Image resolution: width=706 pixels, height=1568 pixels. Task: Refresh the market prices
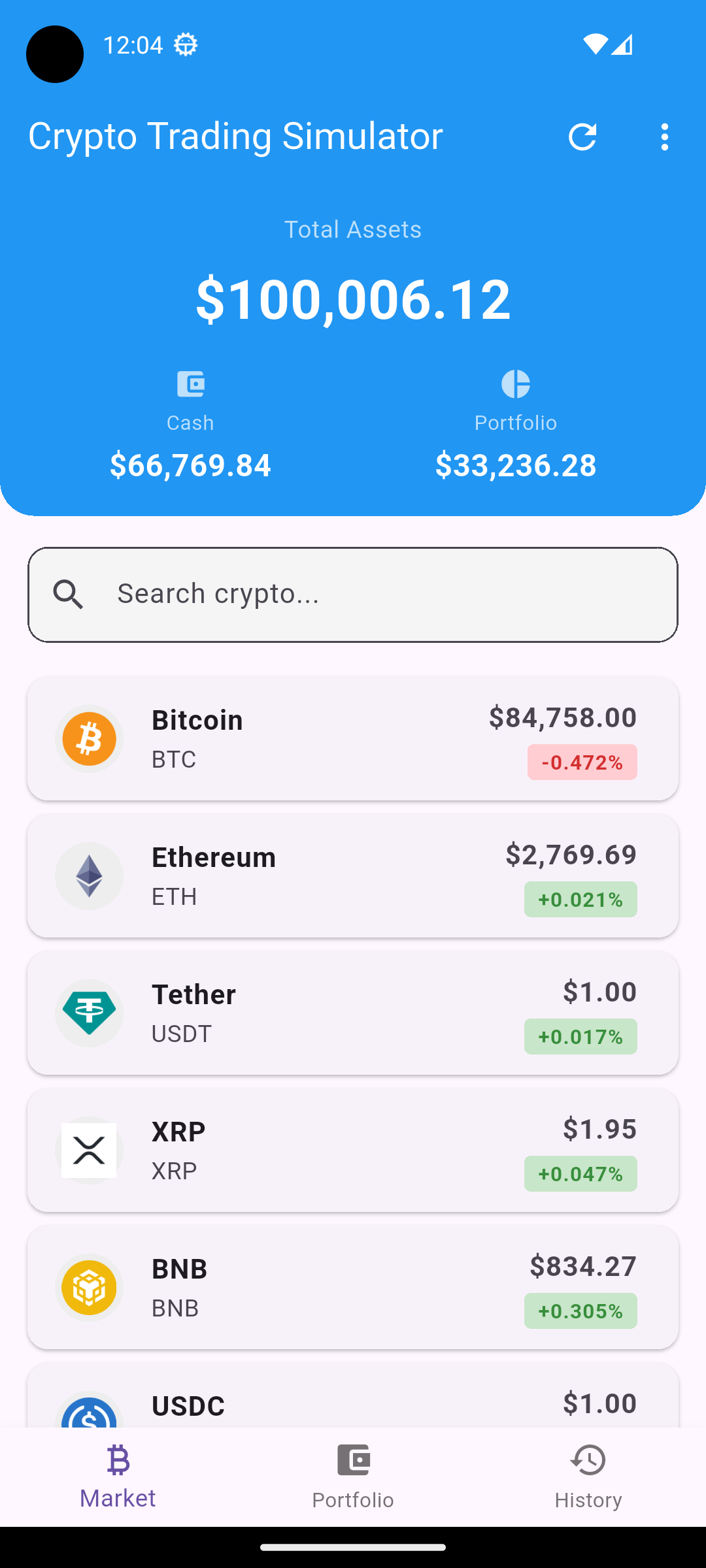(582, 137)
